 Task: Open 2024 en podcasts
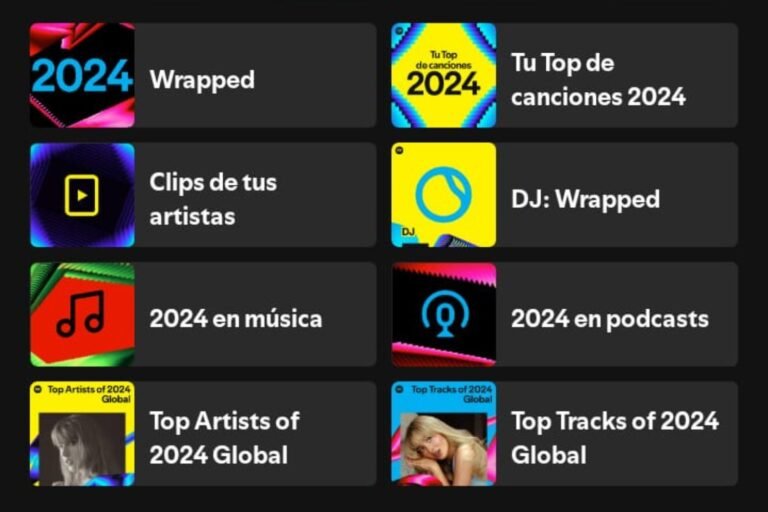pyautogui.click(x=564, y=316)
